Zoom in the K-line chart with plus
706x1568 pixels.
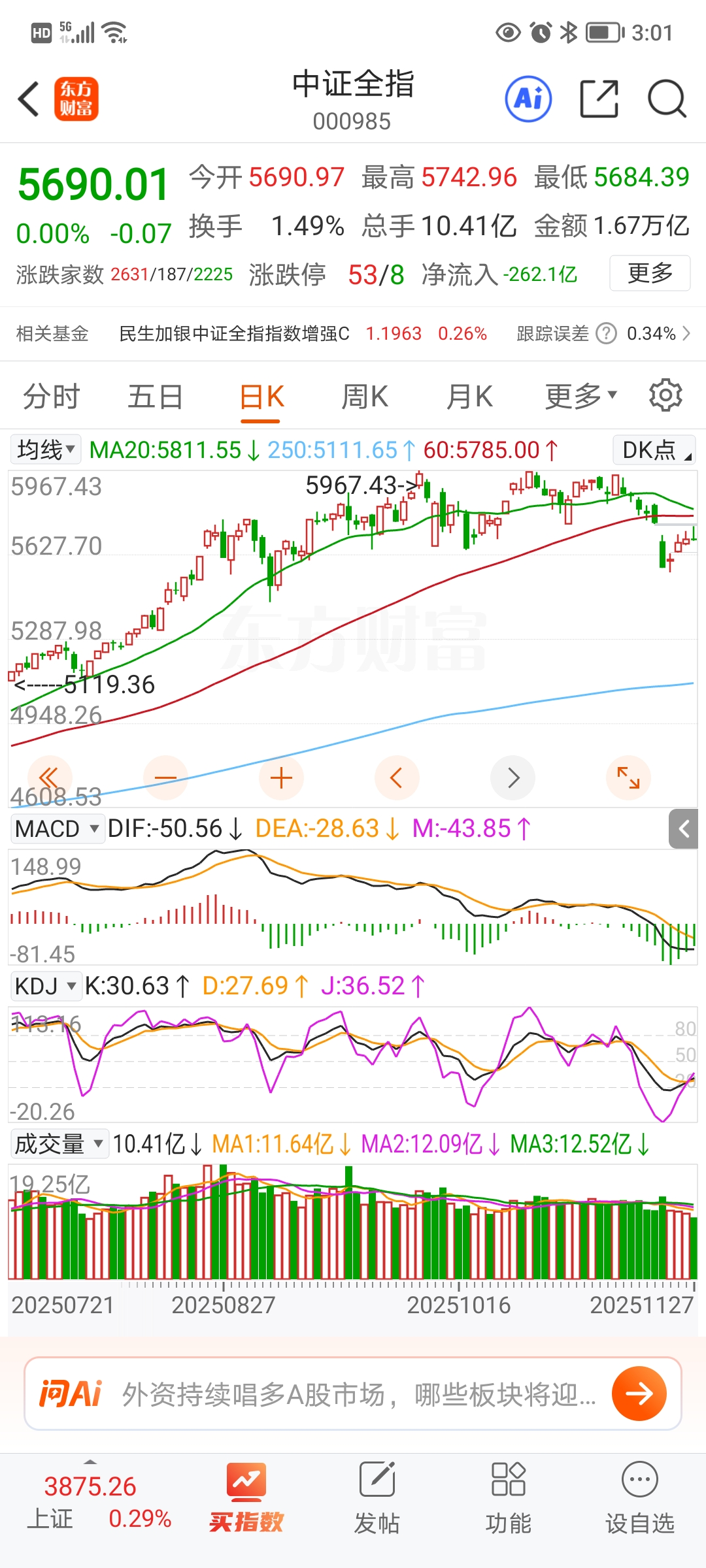281,778
